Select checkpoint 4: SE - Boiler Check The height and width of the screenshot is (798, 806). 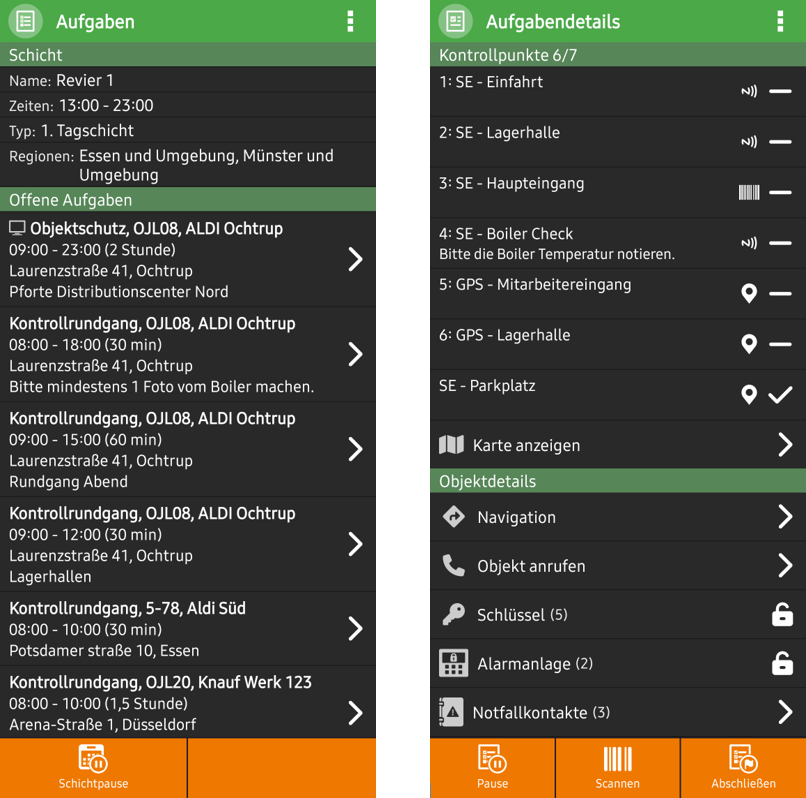(617, 243)
